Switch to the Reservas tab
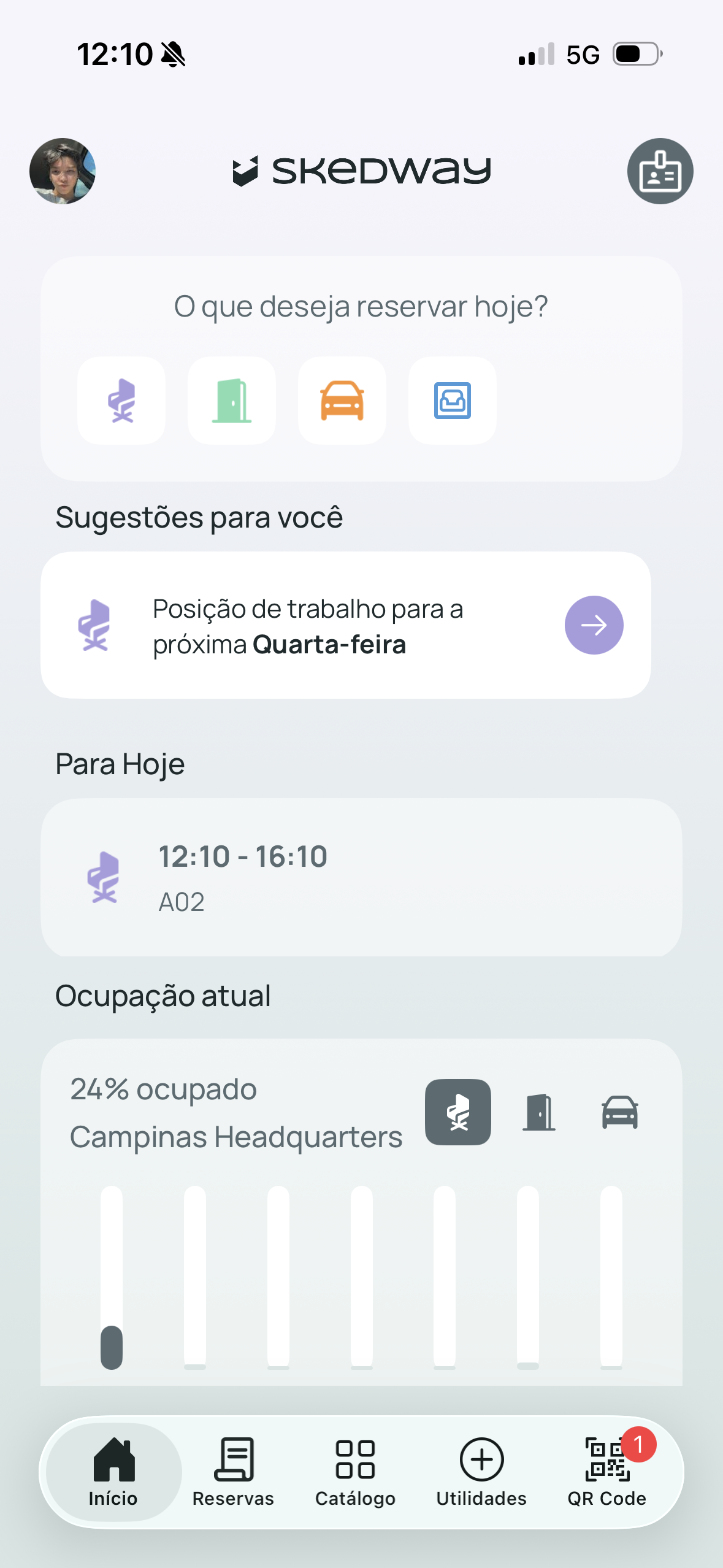Image resolution: width=723 pixels, height=1568 pixels. point(233,1472)
